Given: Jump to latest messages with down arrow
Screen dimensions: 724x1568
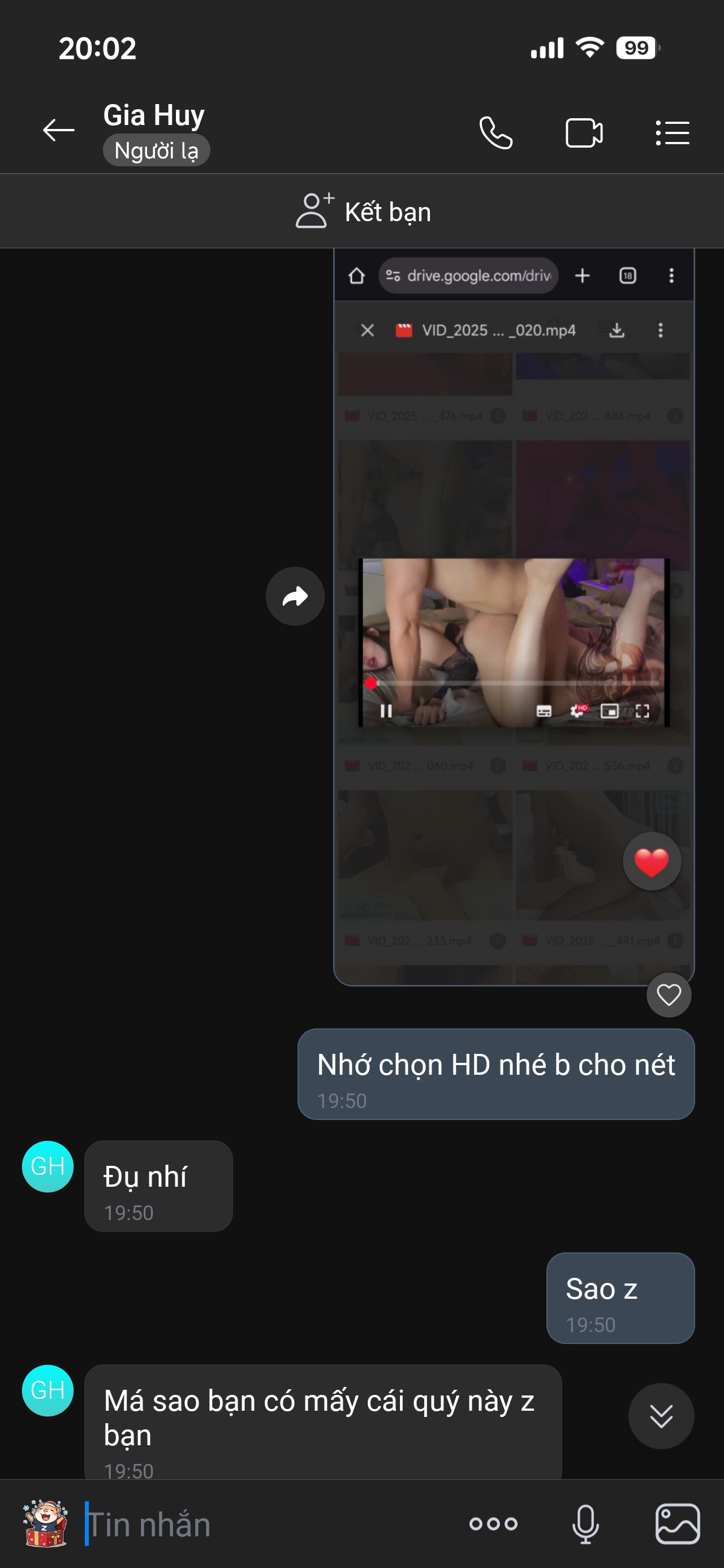Looking at the screenshot, I should [x=661, y=1416].
